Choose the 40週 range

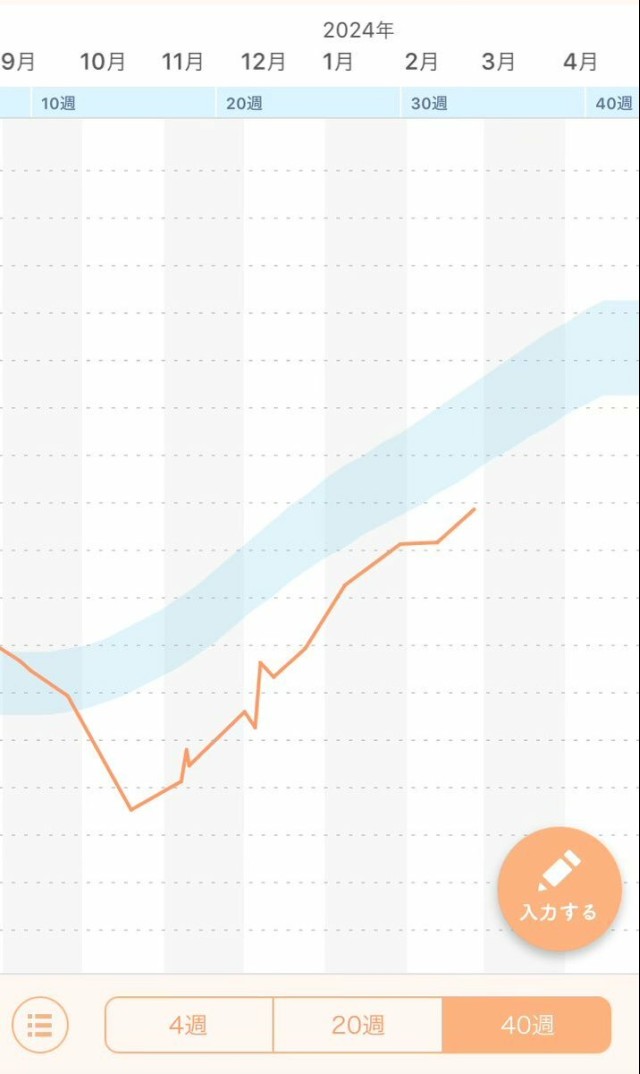tap(526, 1025)
